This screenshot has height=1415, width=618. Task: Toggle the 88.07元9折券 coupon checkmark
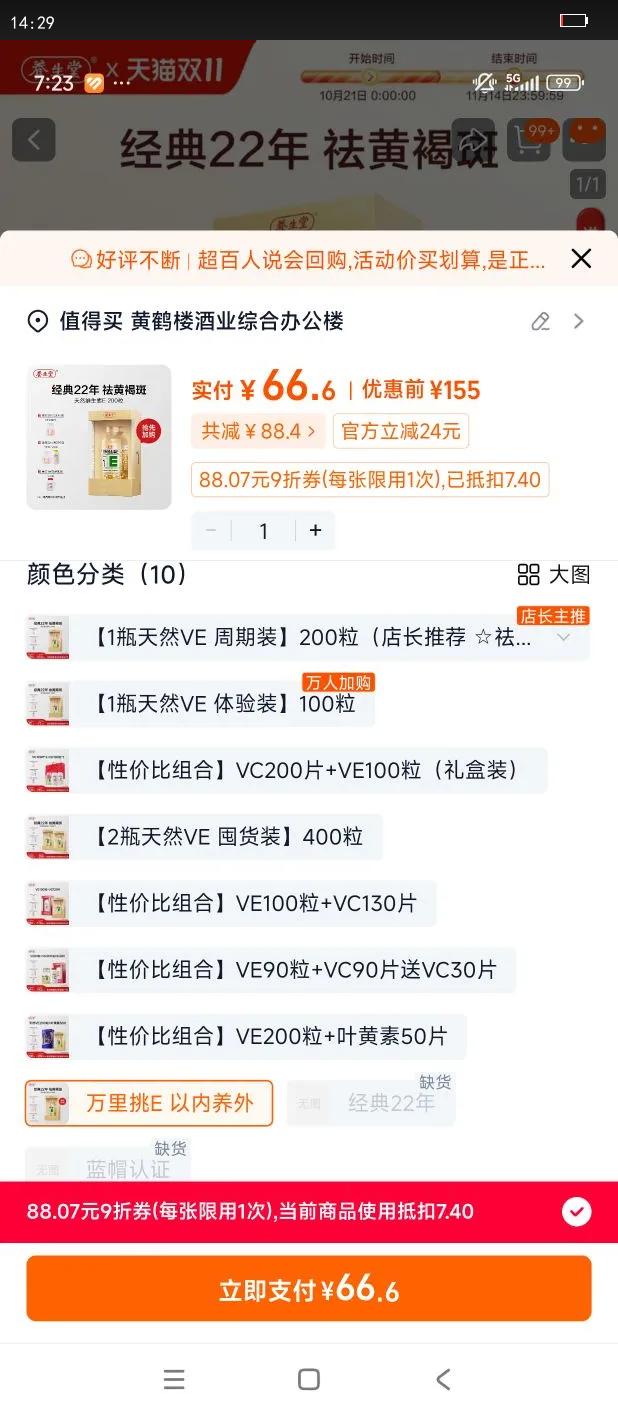(x=576, y=1212)
